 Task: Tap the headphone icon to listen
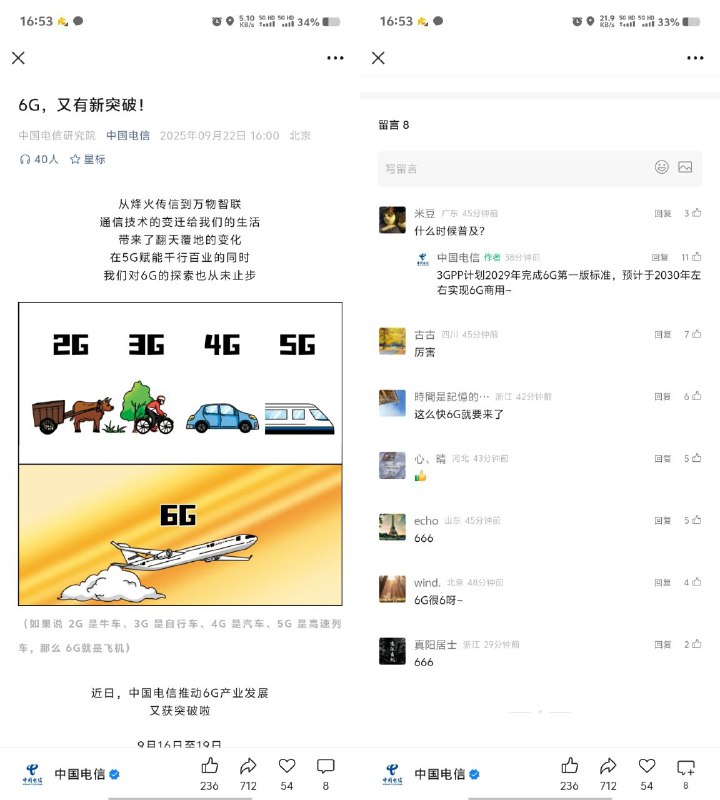[x=24, y=158]
